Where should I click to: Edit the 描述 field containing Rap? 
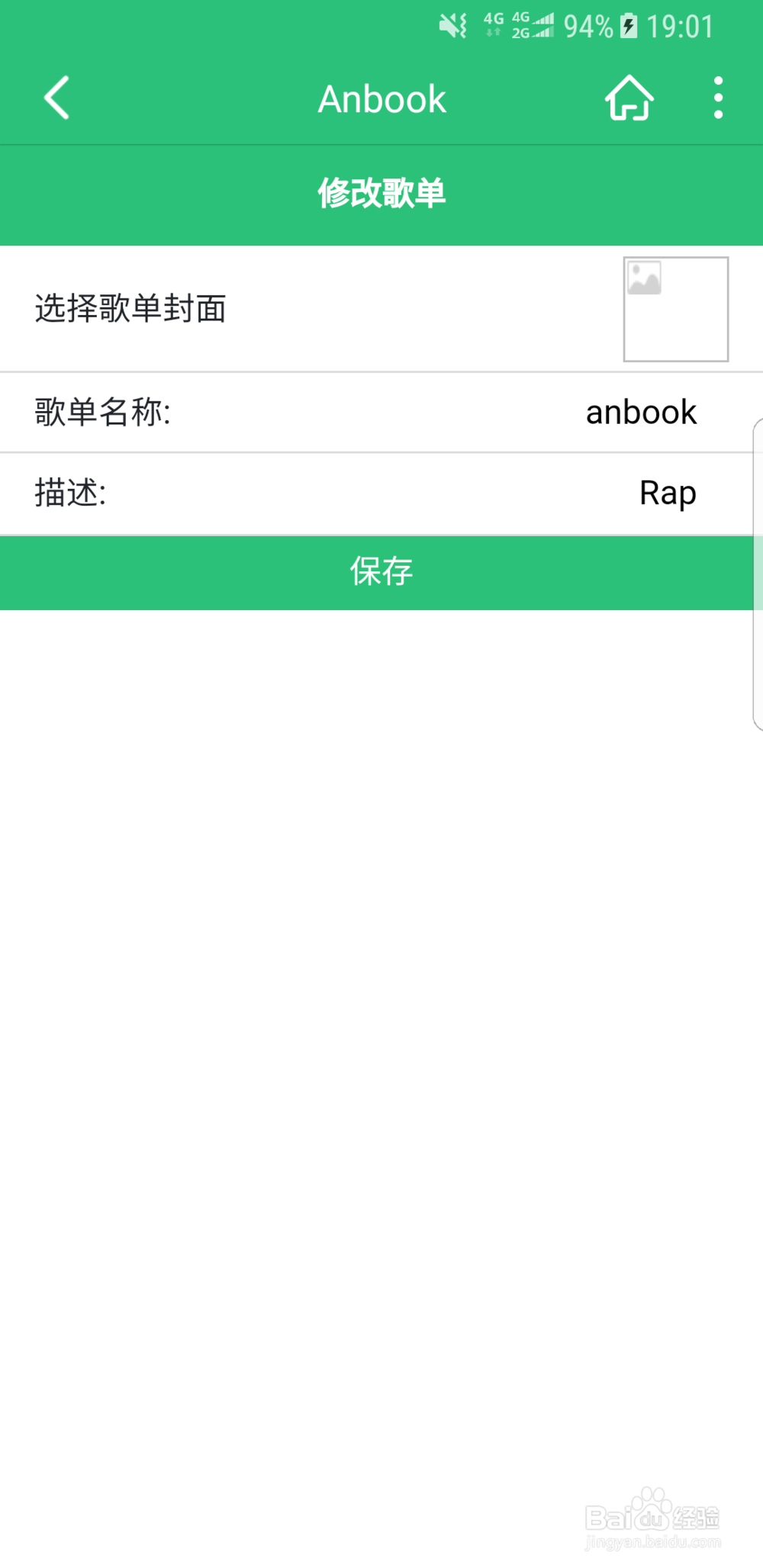point(668,493)
